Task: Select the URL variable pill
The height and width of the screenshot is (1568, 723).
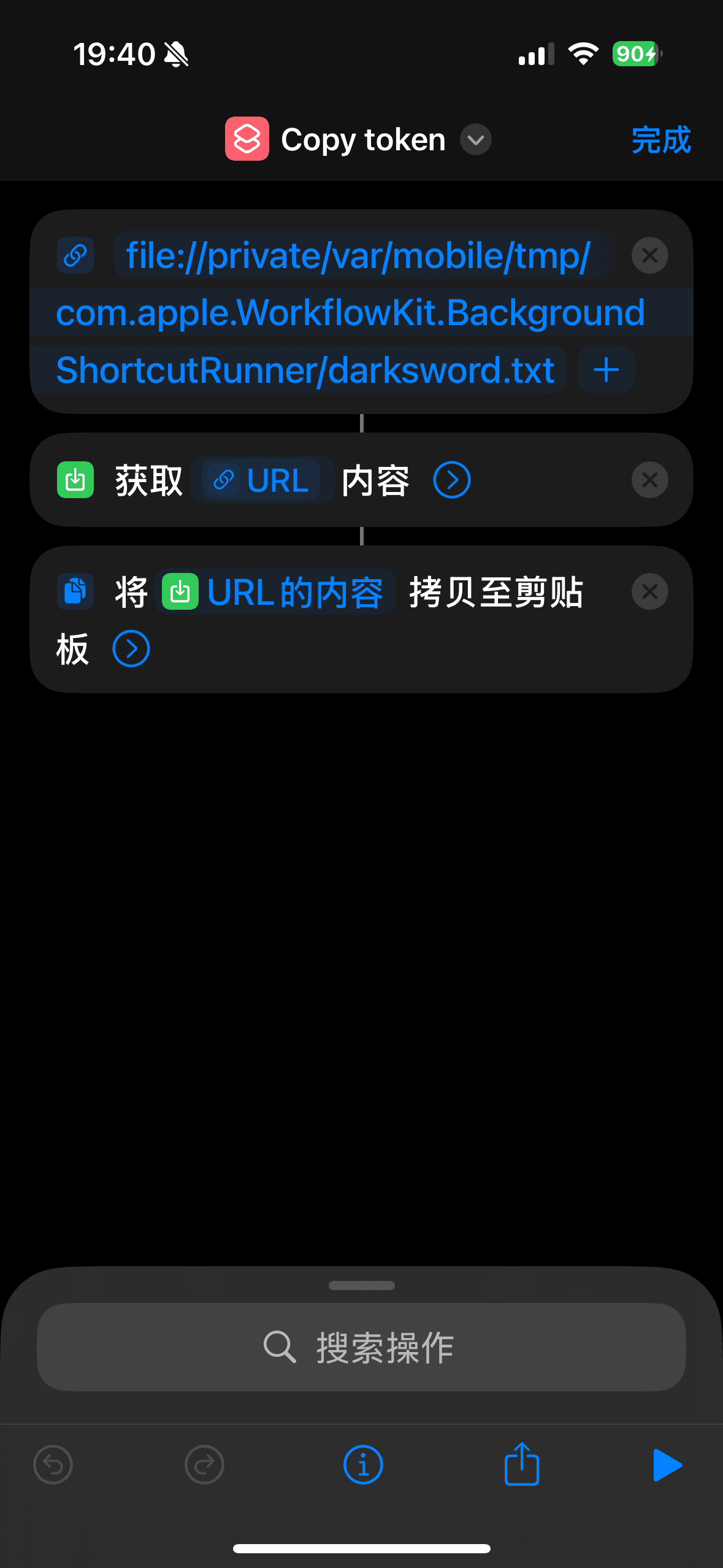Action: point(262,480)
